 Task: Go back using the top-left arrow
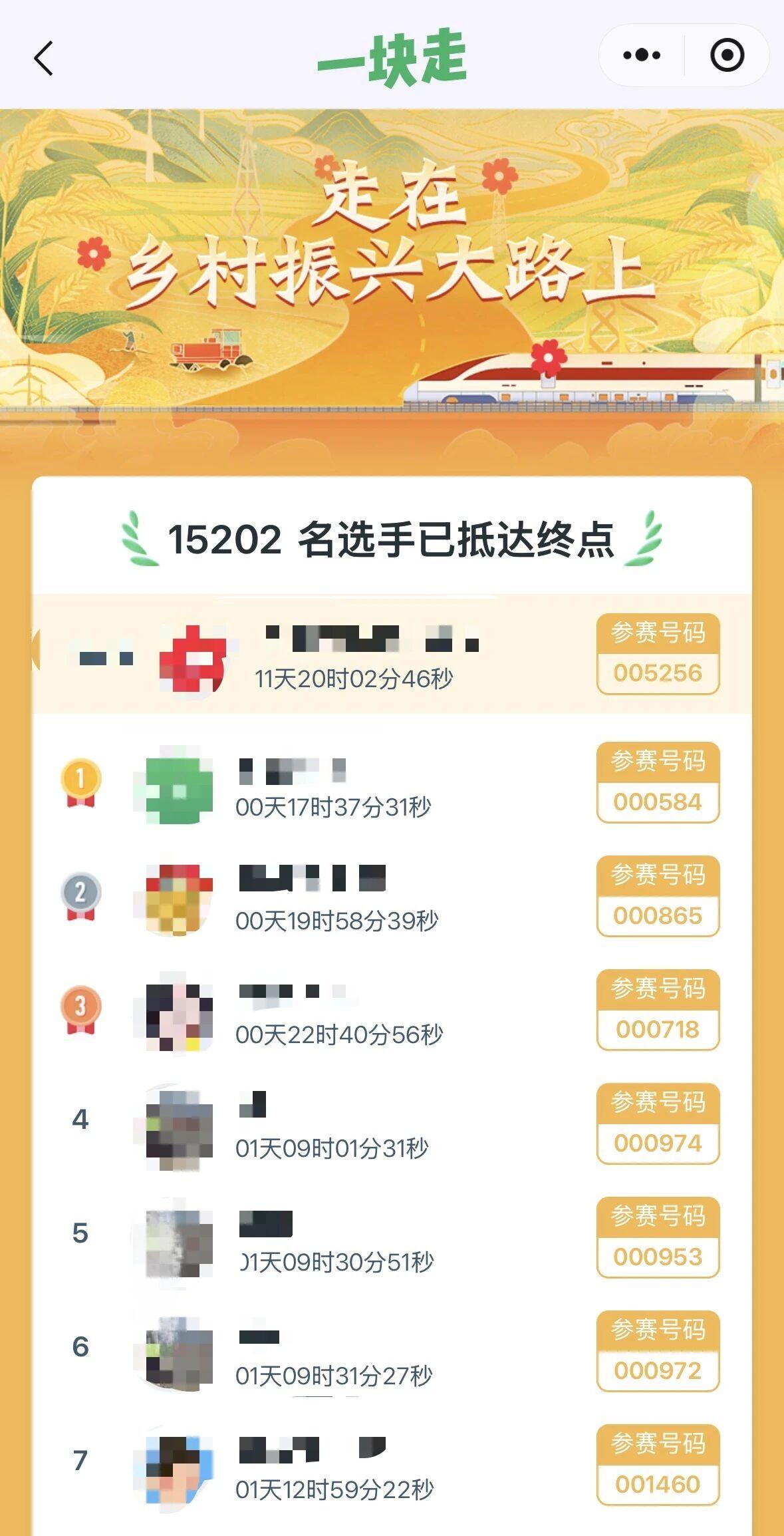point(44,58)
